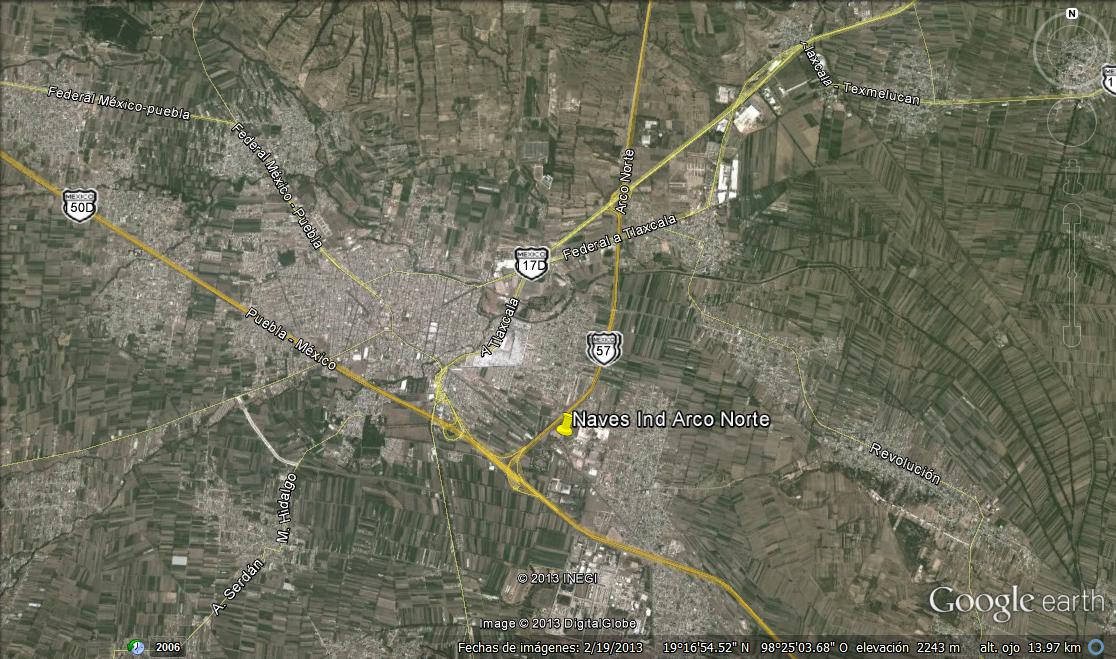Screen dimensions: 1116x659
Task: Tap the move joystick circle
Action: click(1071, 122)
